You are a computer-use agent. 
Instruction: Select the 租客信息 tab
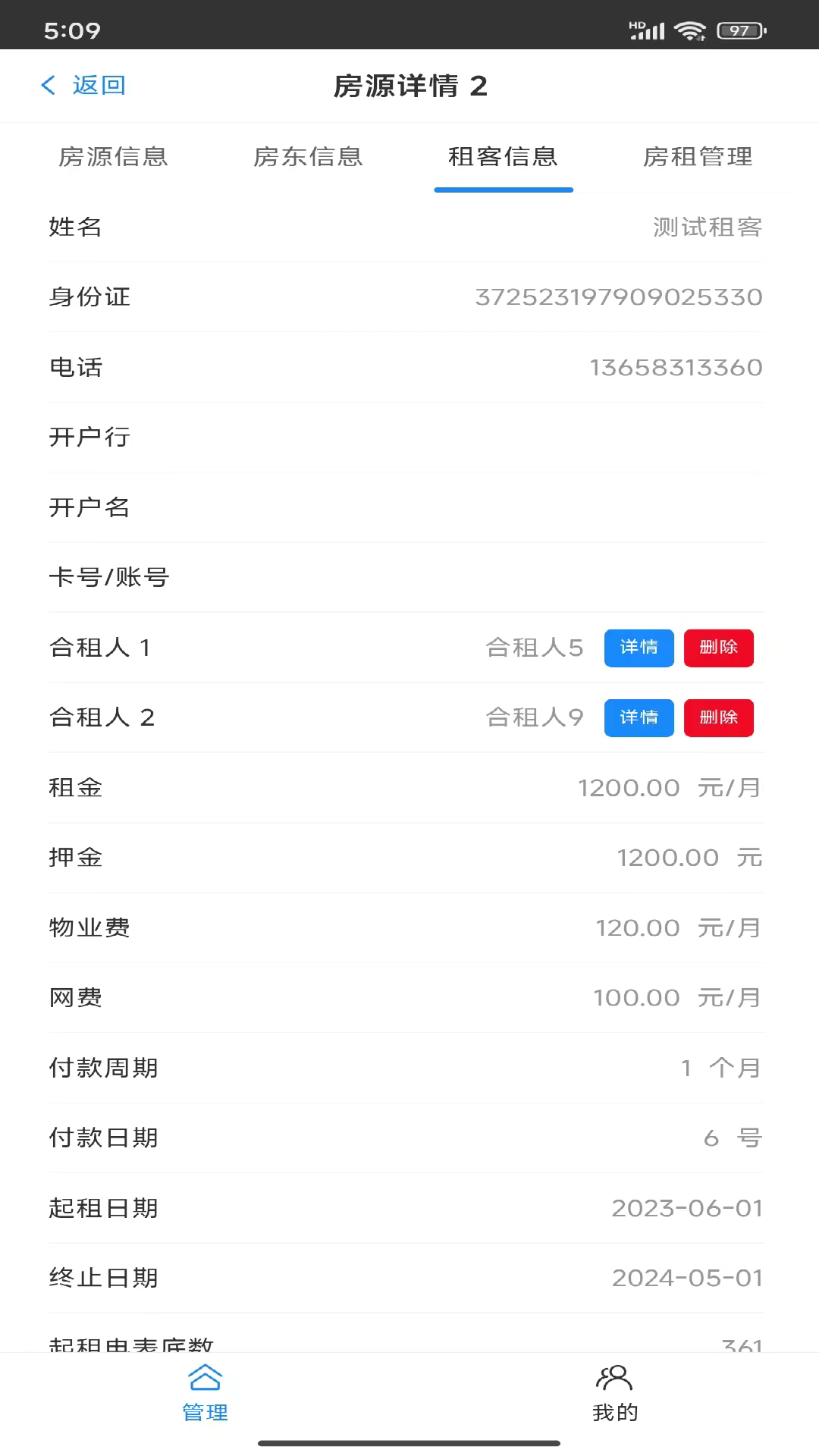point(503,157)
